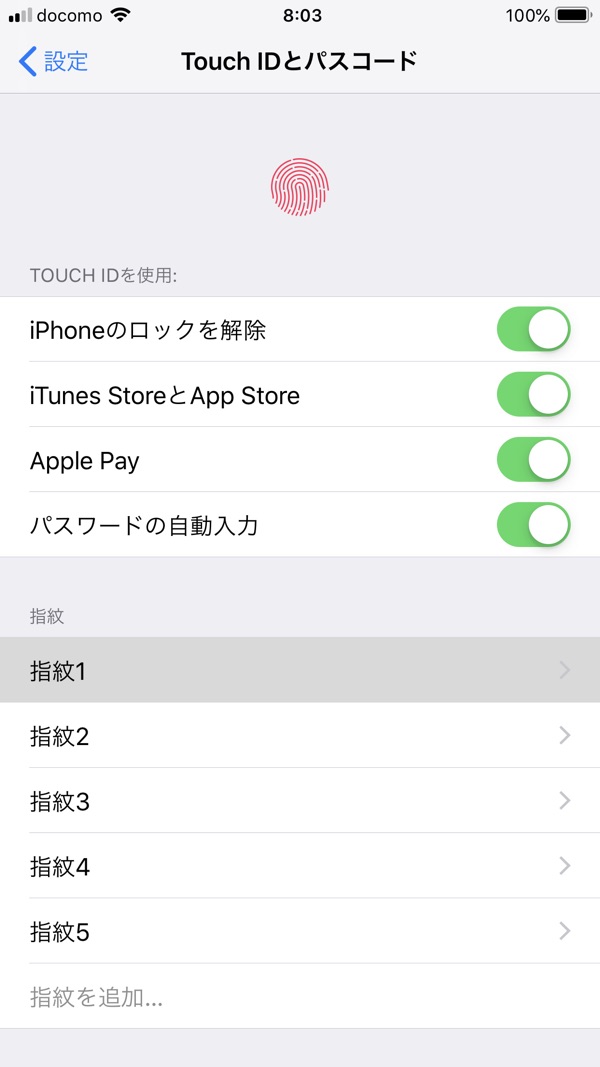
Task: Toggle iPhoneのロックを解除 switch
Action: coord(533,330)
